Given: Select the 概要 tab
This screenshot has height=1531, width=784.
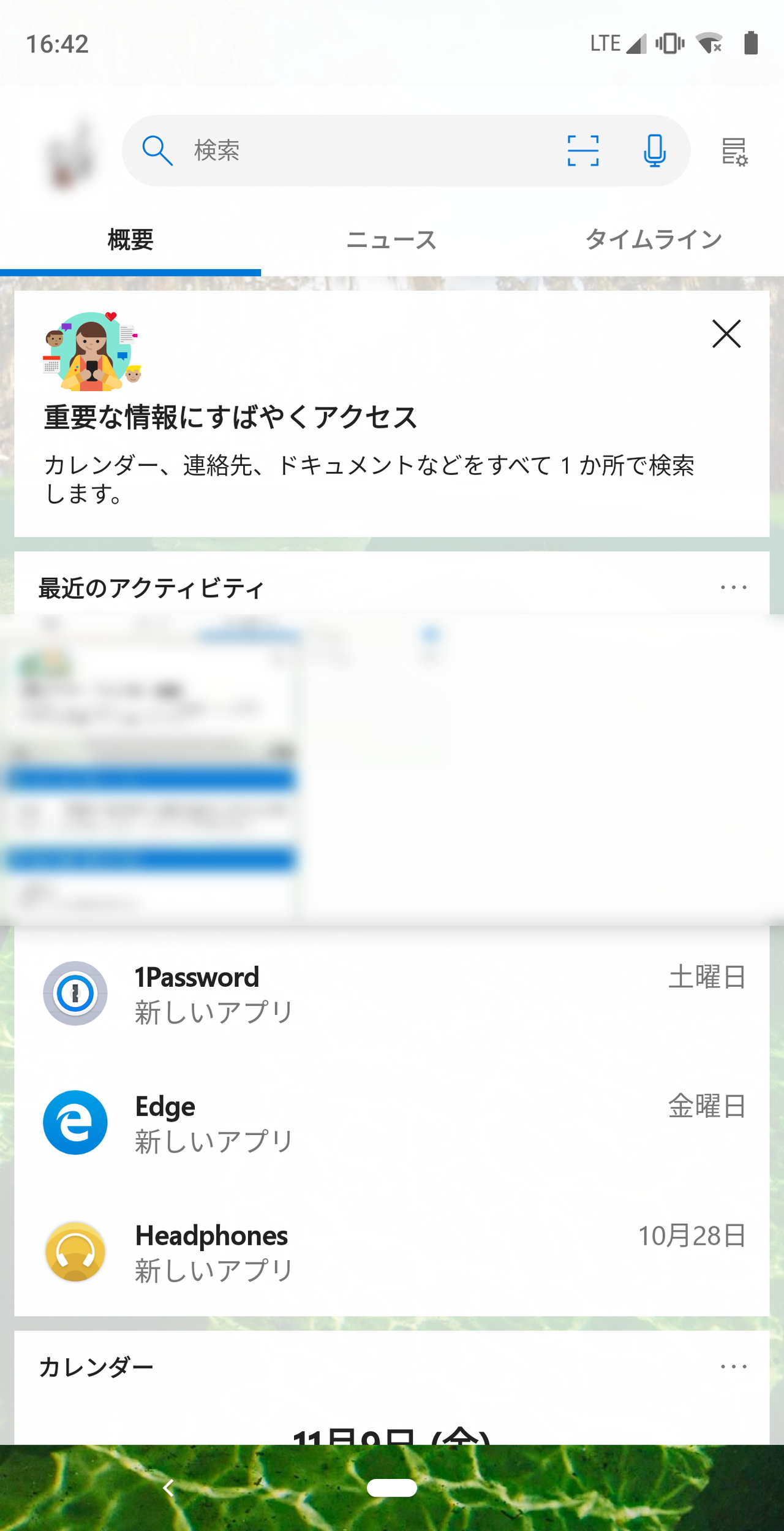Looking at the screenshot, I should tap(130, 240).
